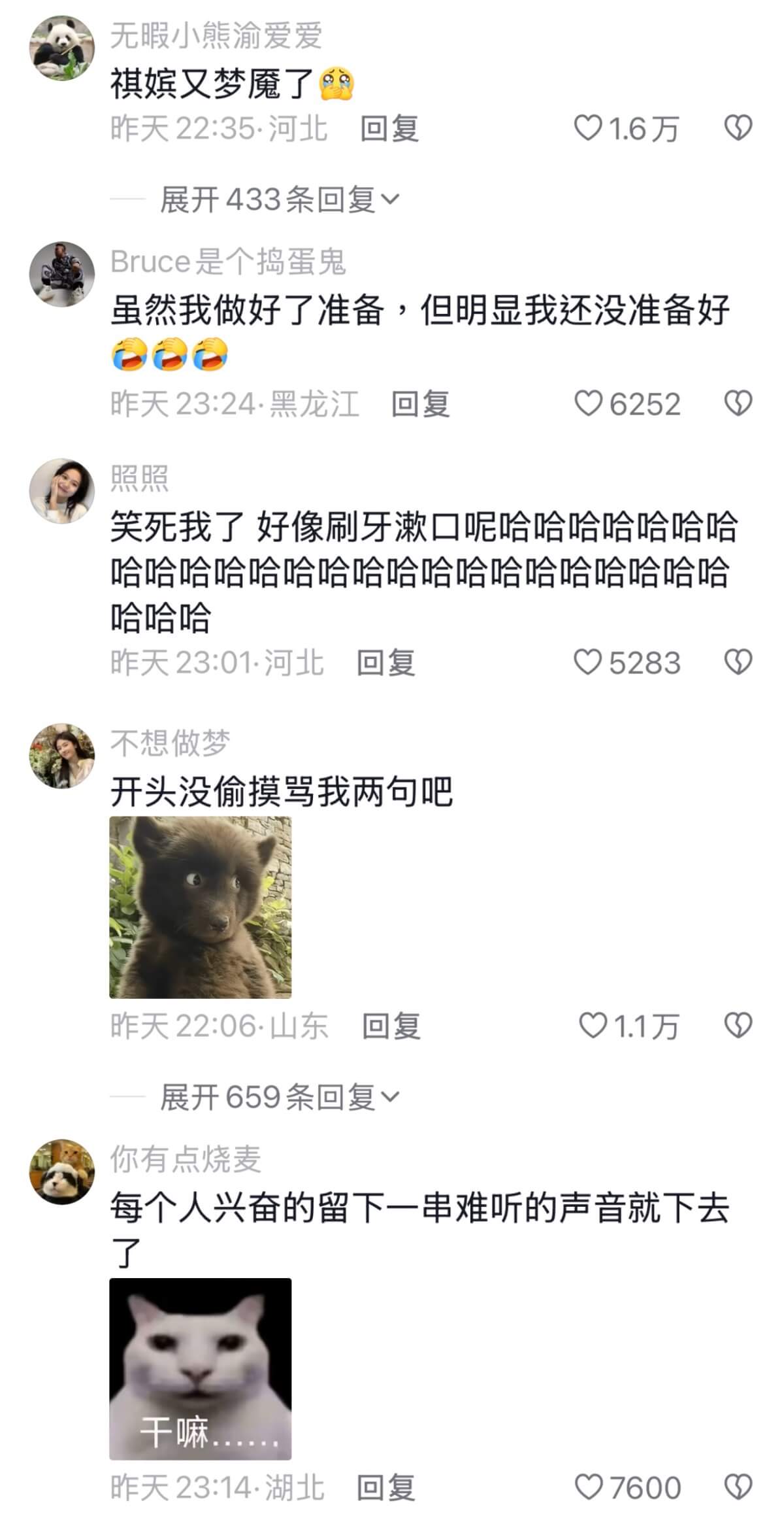Image resolution: width=784 pixels, height=1518 pixels.
Task: View the bear image in 不想做梦's comment
Action: point(200,907)
